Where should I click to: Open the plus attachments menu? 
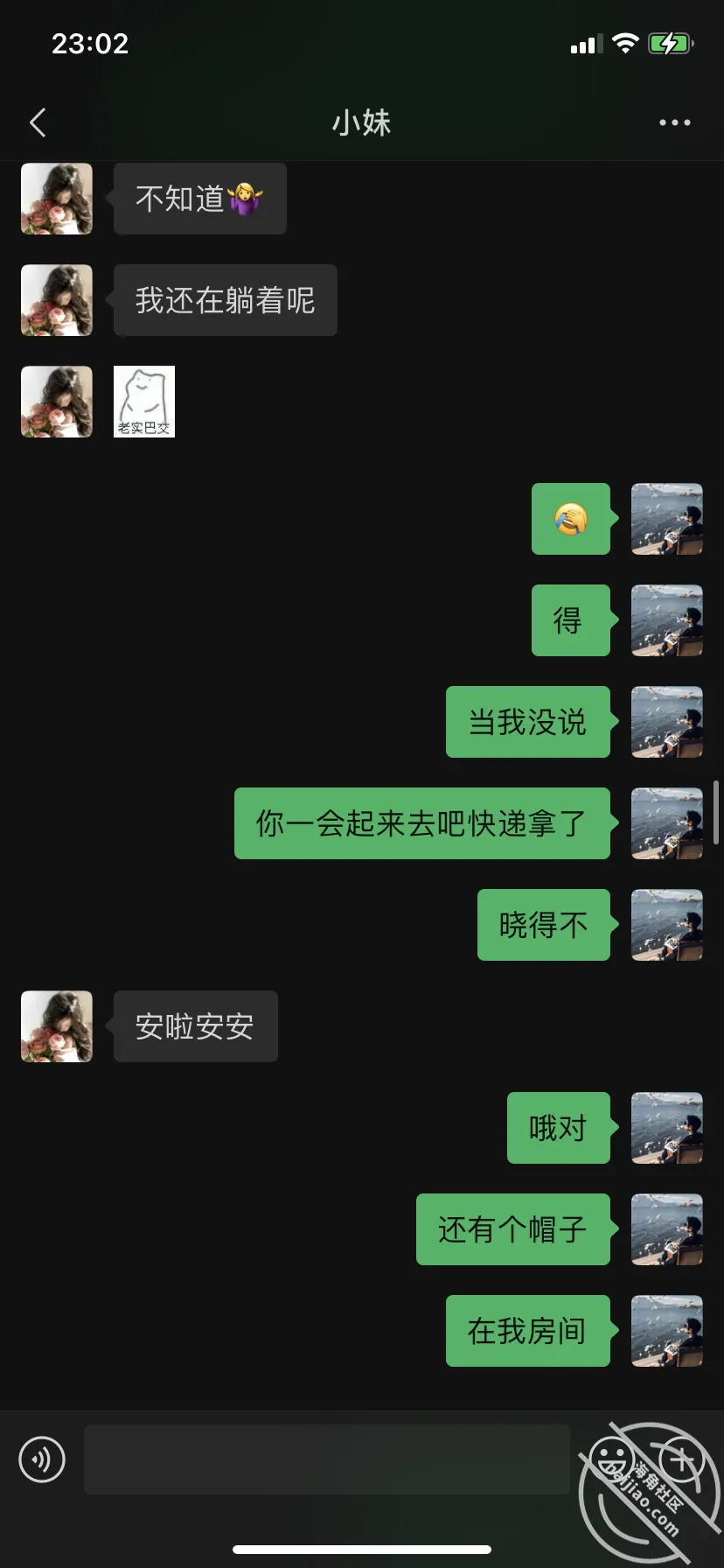point(681,1459)
